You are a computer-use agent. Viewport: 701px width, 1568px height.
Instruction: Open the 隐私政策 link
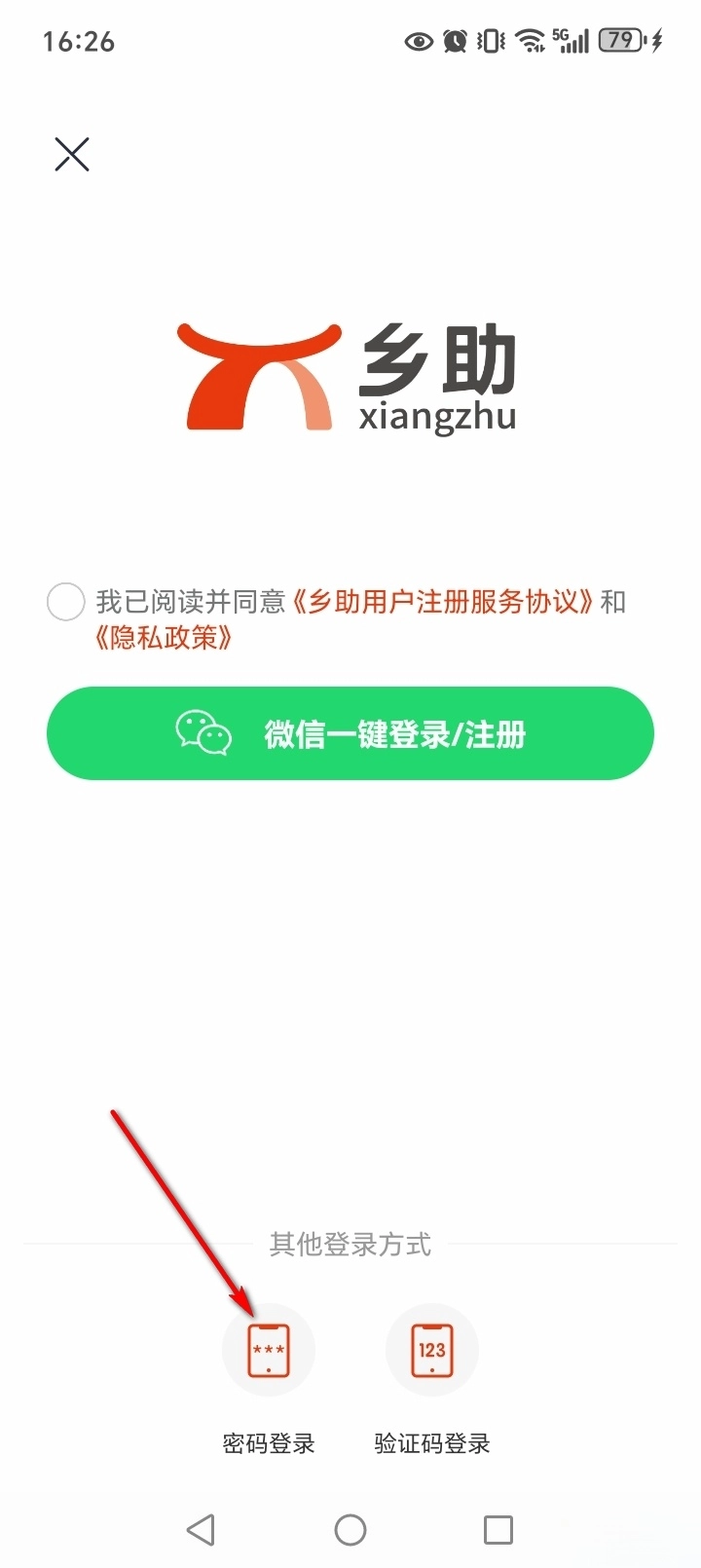point(164,638)
